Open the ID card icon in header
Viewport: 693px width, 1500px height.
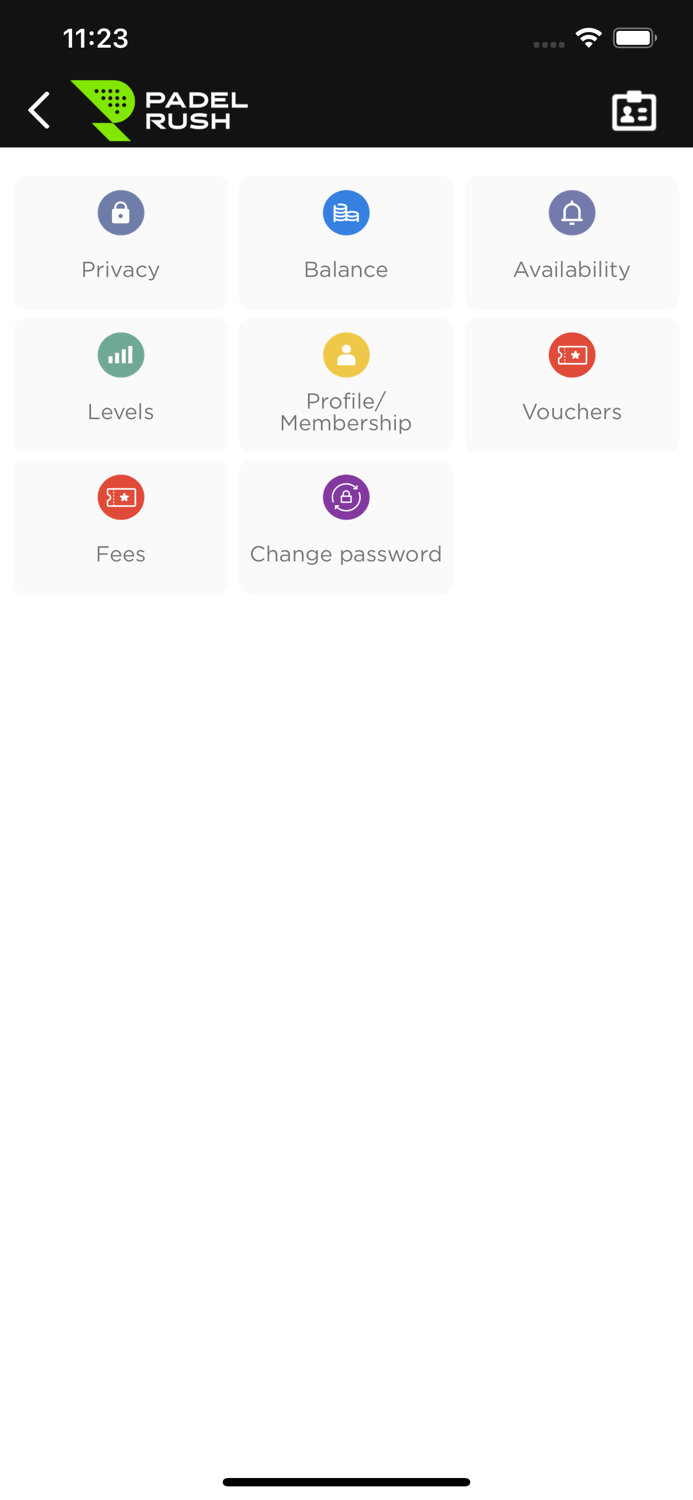(x=633, y=111)
